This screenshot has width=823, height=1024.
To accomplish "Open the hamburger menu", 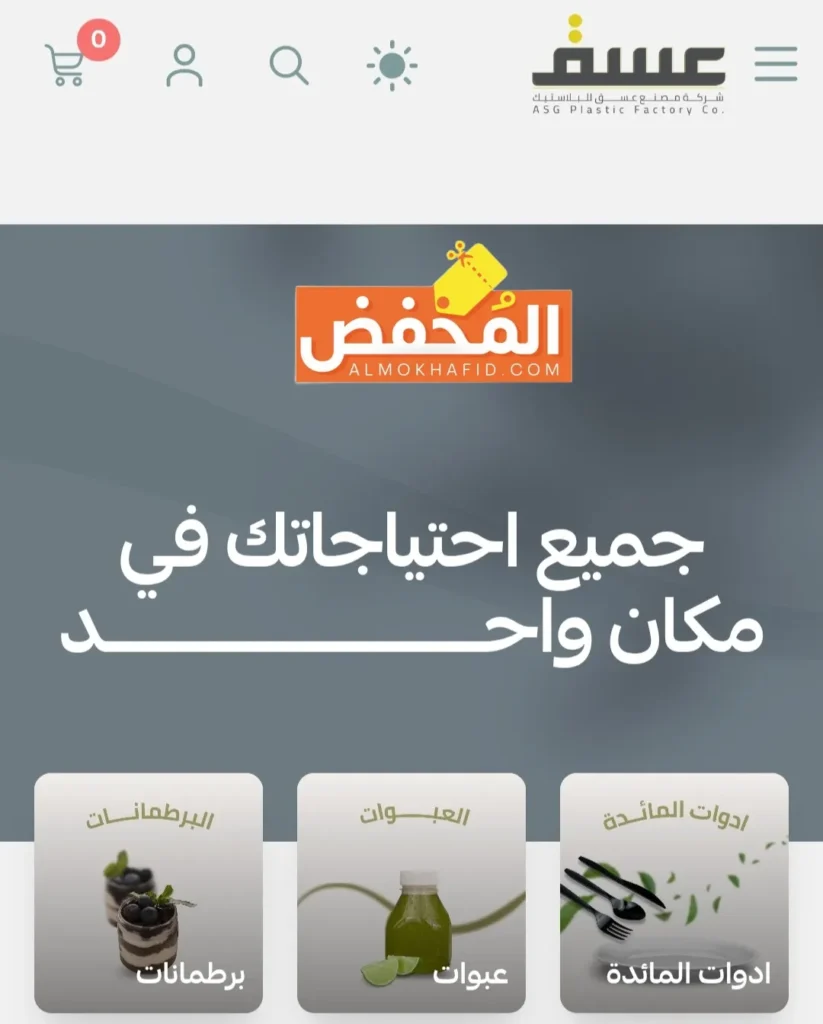I will click(x=776, y=64).
